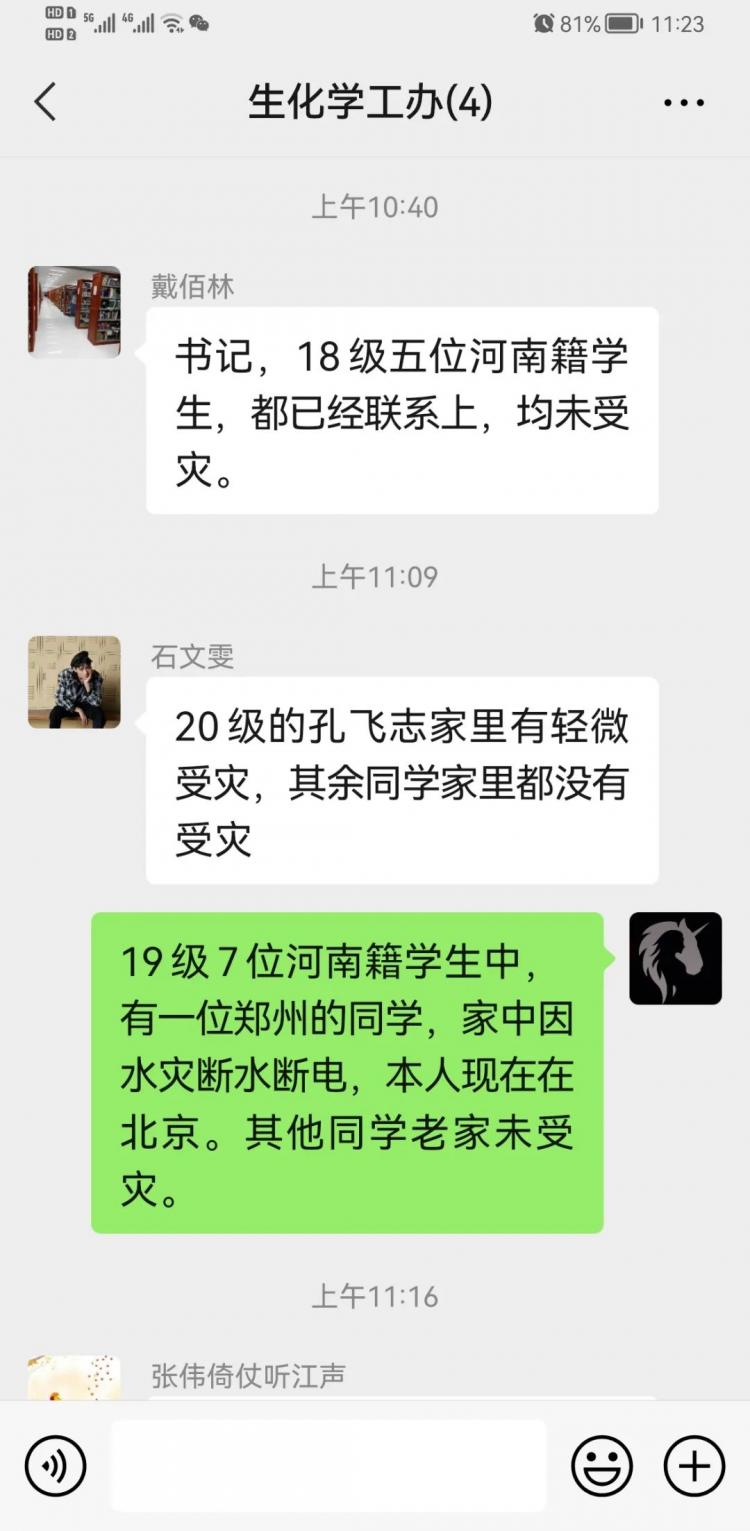The height and width of the screenshot is (1531, 750).
Task: Tap my own unicorn avatar
Action: 675,958
